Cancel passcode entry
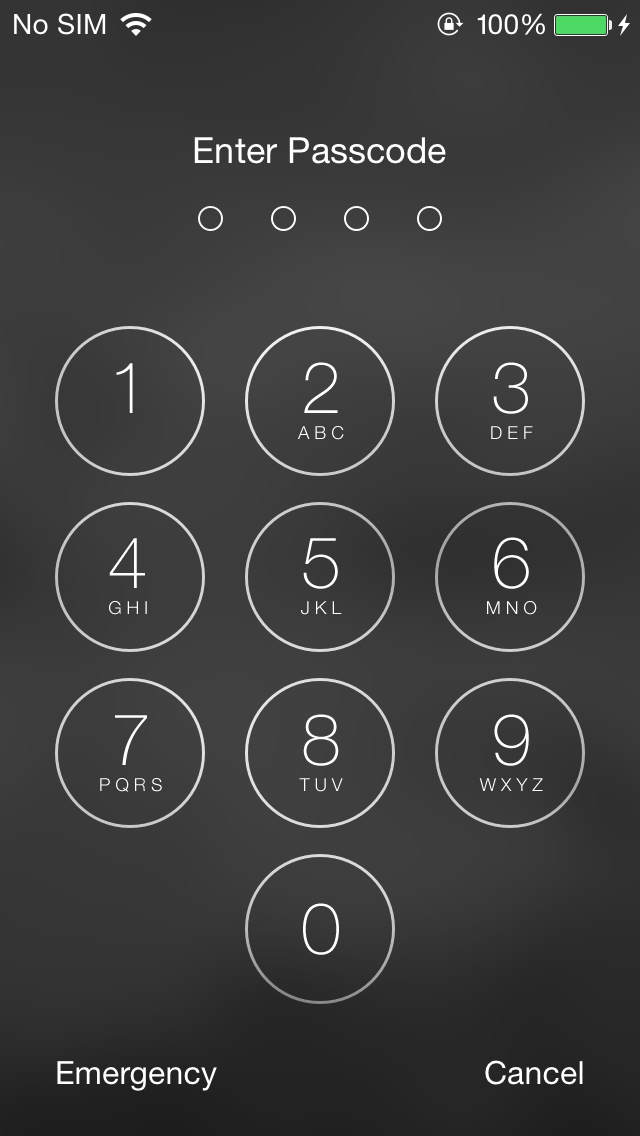 [x=533, y=1073]
